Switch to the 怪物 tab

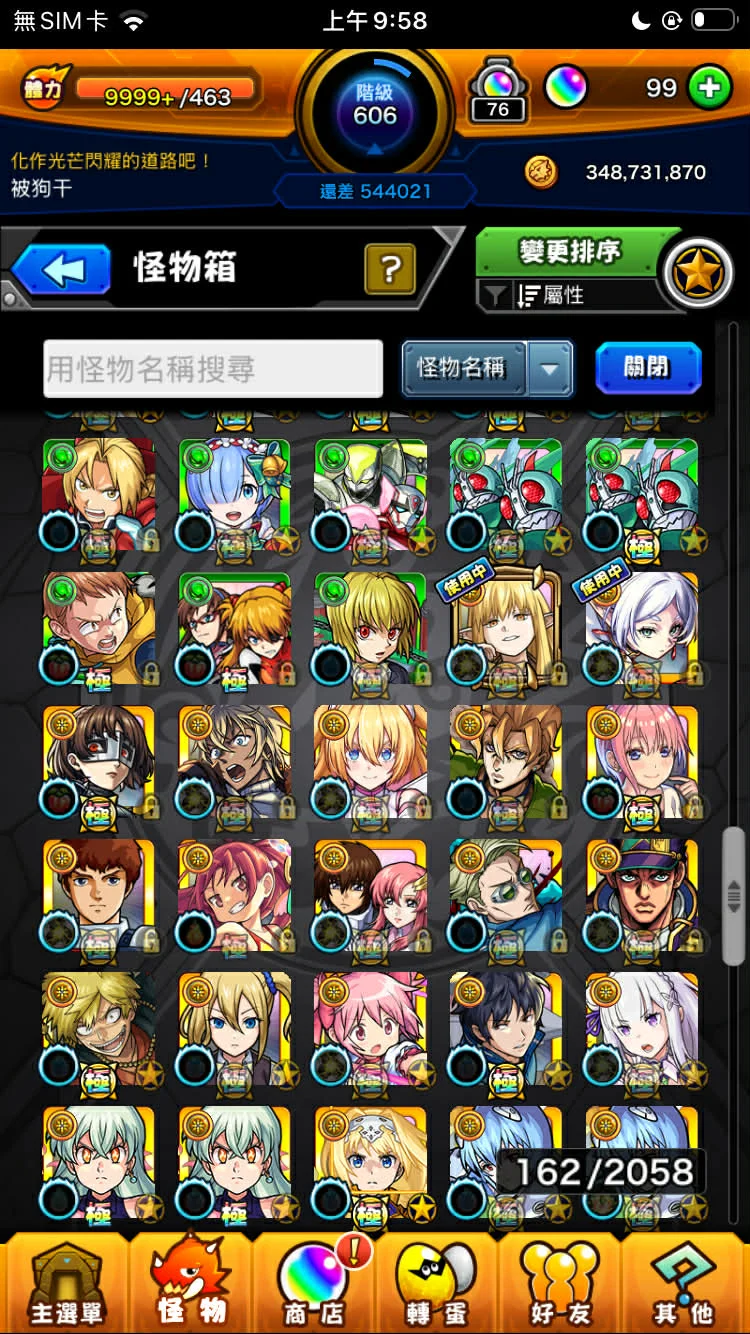190,1283
